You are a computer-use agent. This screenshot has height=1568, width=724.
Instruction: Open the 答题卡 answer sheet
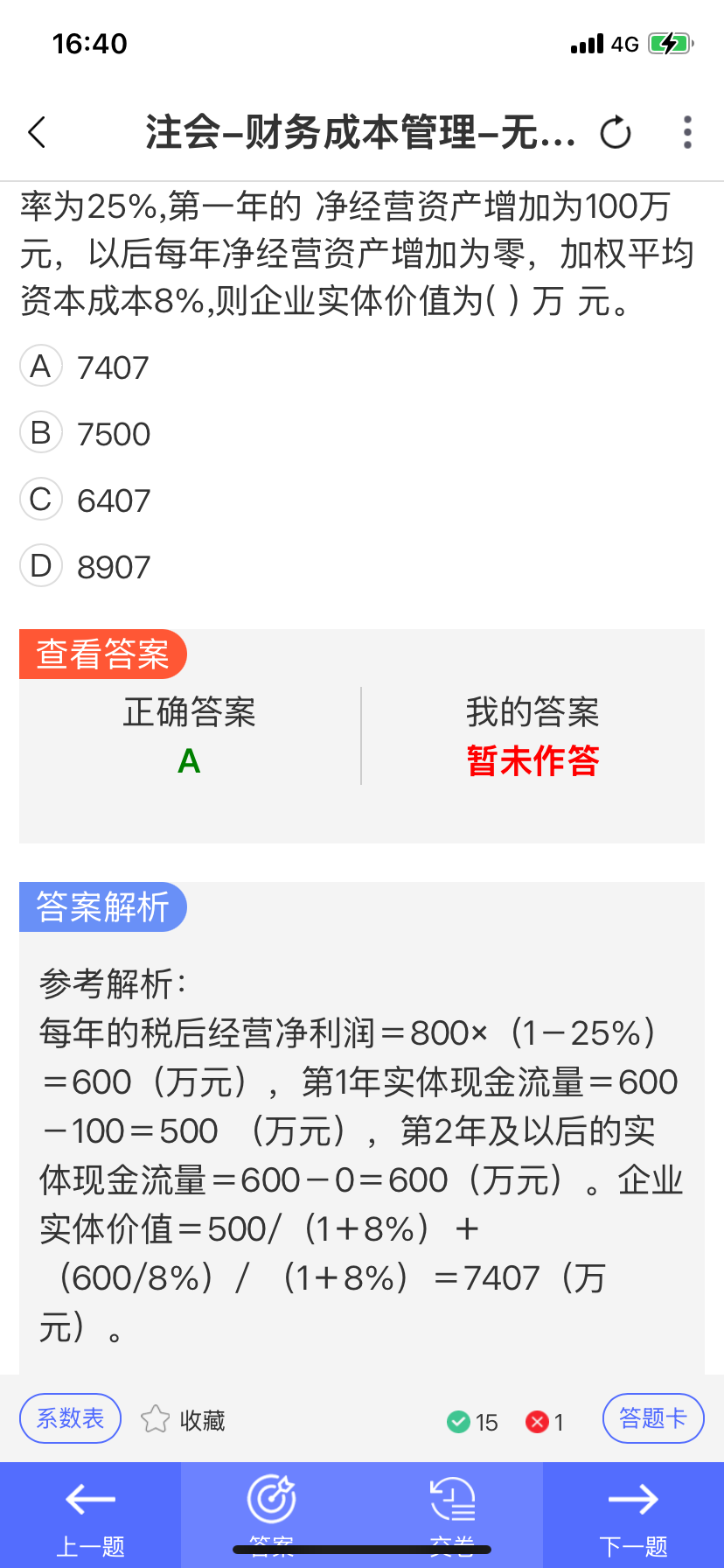coord(653,1418)
